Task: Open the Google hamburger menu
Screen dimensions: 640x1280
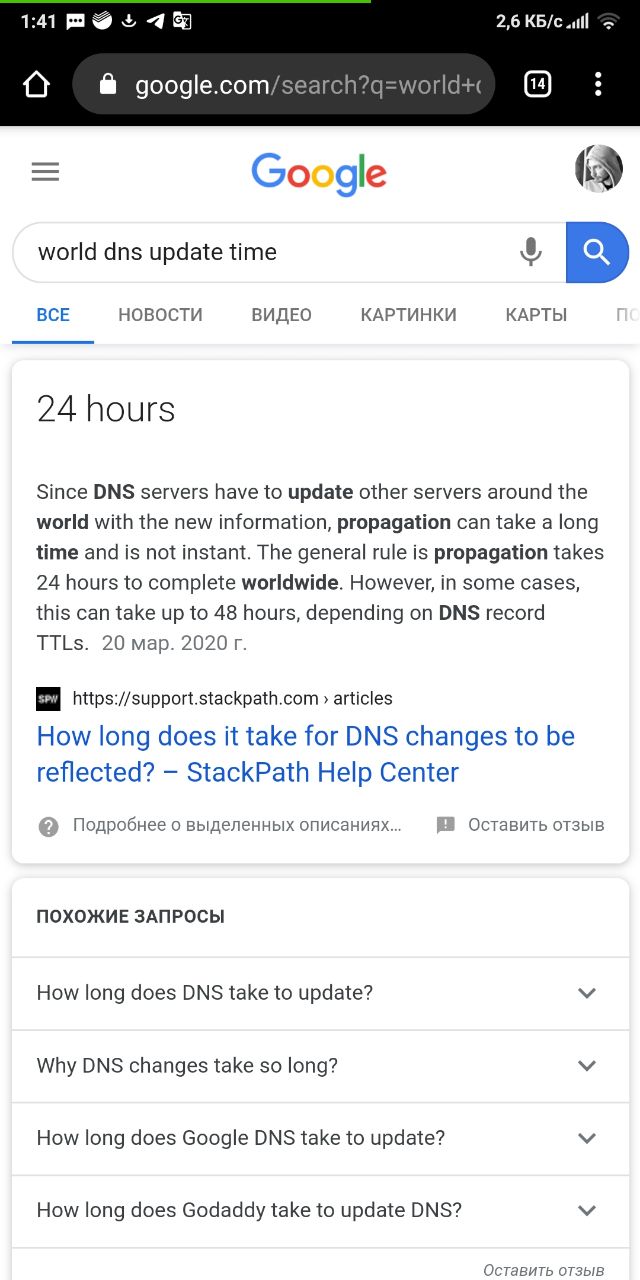Action: (x=45, y=172)
